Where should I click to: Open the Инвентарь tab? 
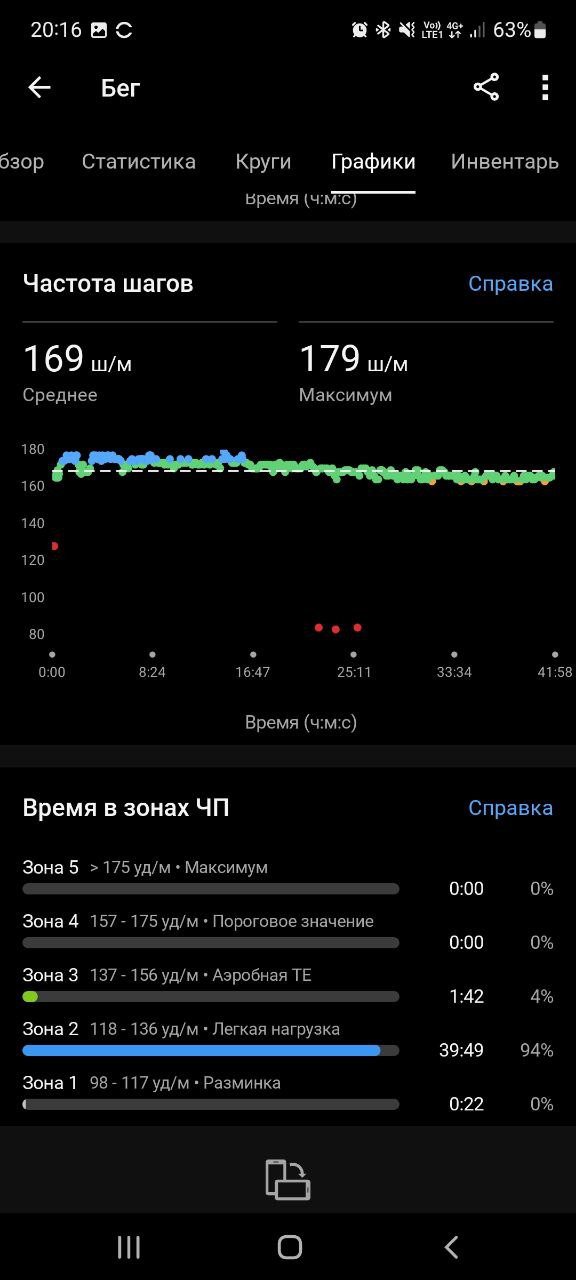pyautogui.click(x=505, y=161)
